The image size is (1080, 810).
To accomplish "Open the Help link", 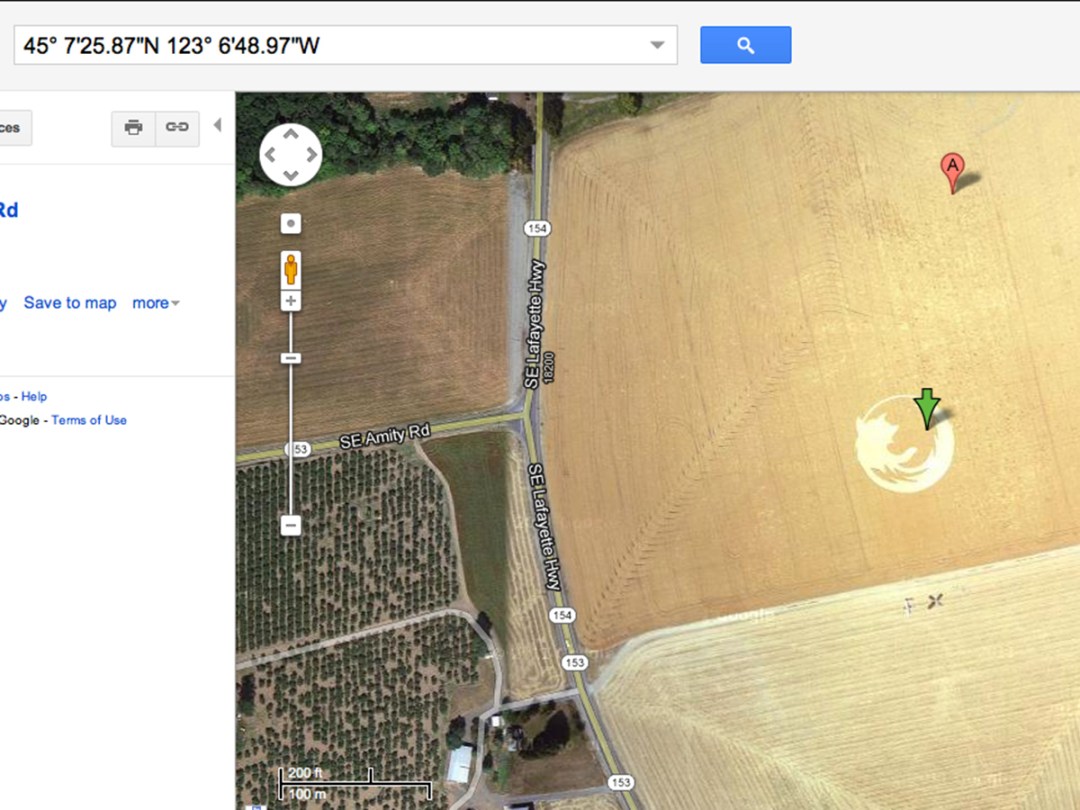I will pos(34,397).
